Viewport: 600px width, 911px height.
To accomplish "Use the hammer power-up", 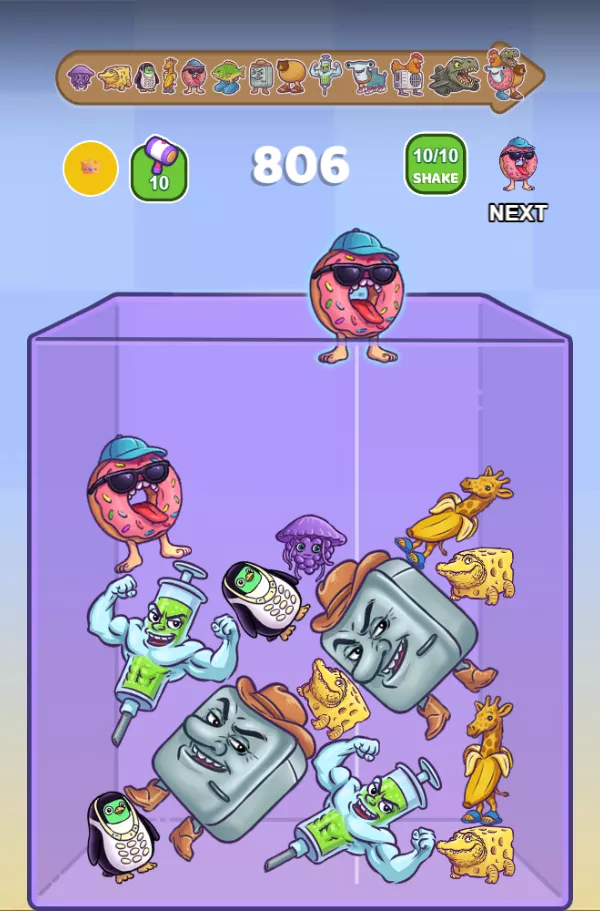I will click(x=159, y=171).
